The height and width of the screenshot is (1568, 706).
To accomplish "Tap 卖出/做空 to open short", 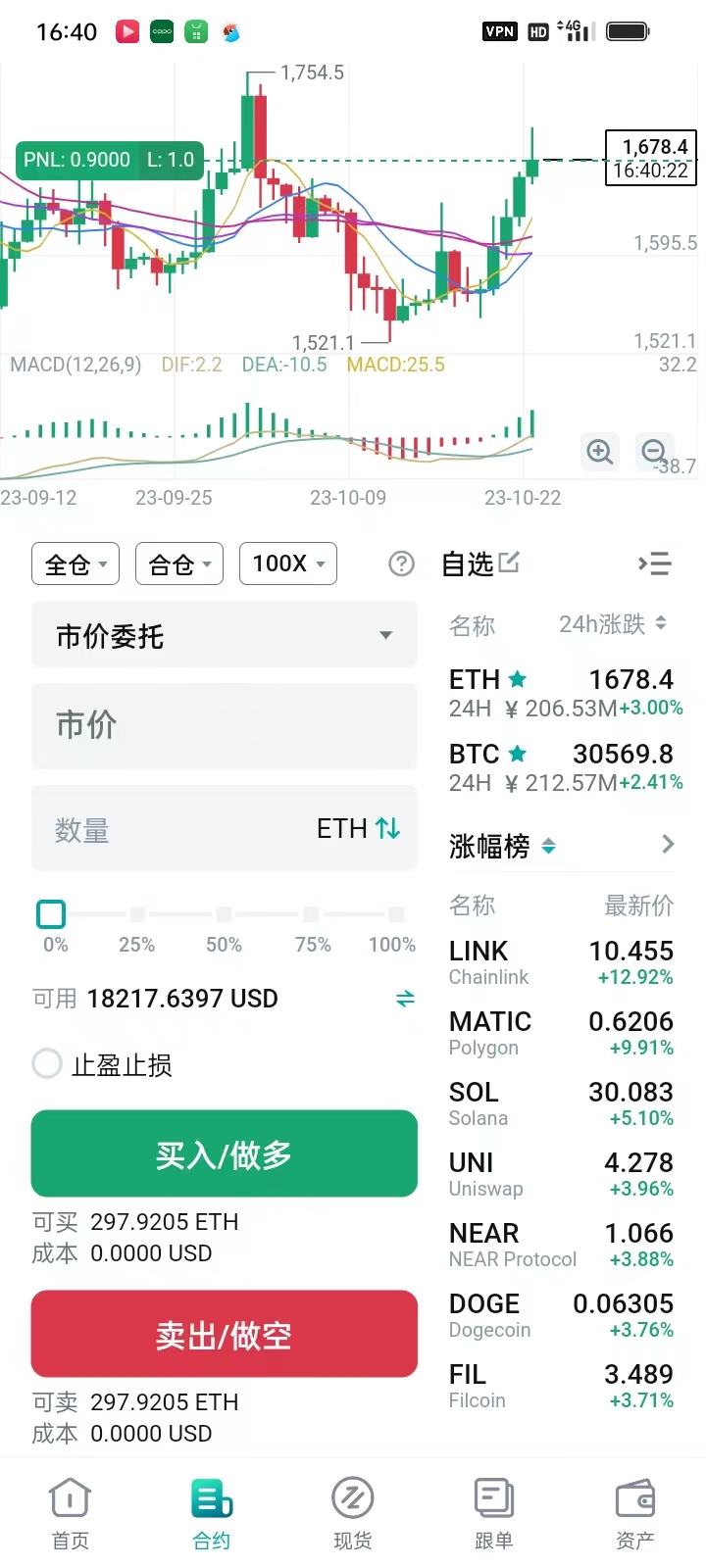I will pyautogui.click(x=225, y=1334).
